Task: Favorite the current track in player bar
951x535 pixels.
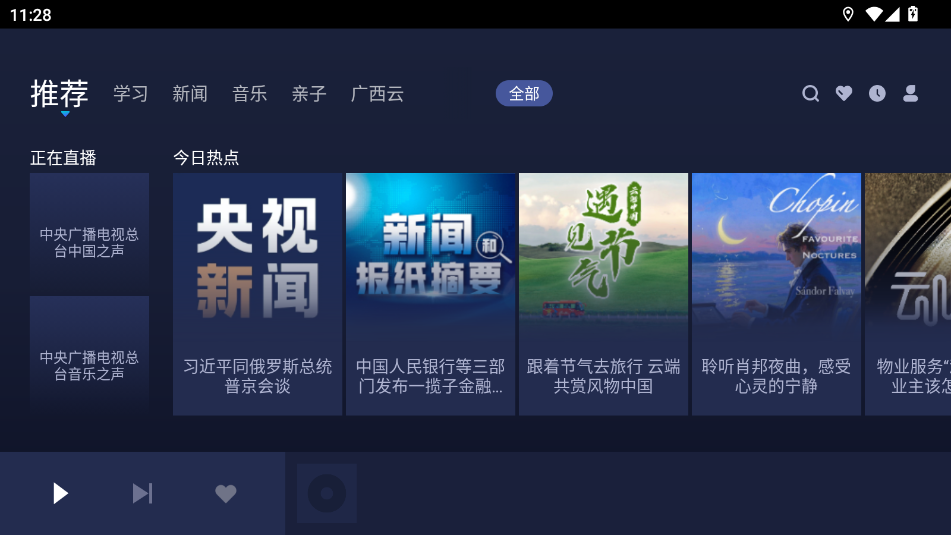Action: (226, 493)
